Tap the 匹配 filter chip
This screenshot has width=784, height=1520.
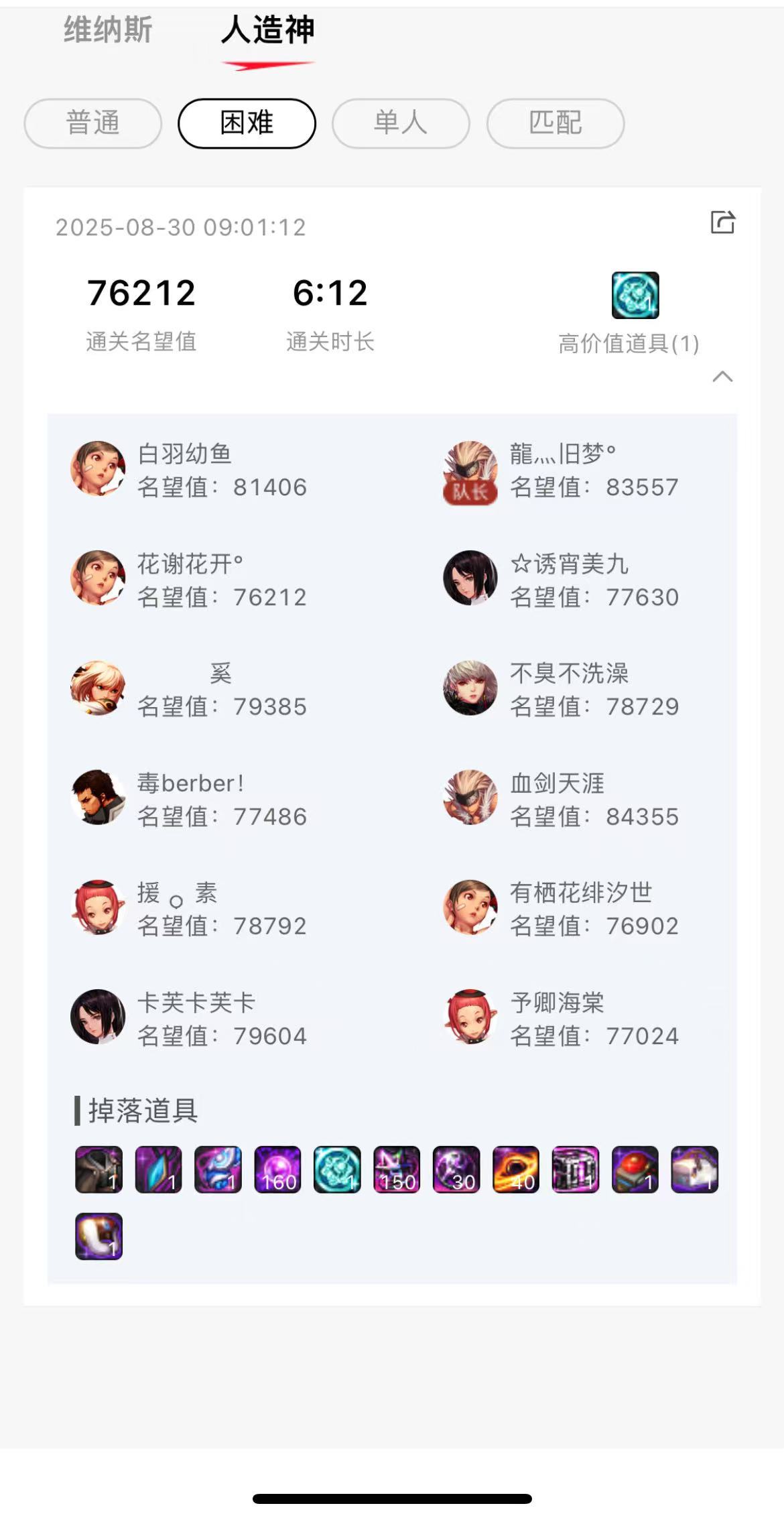[x=556, y=123]
